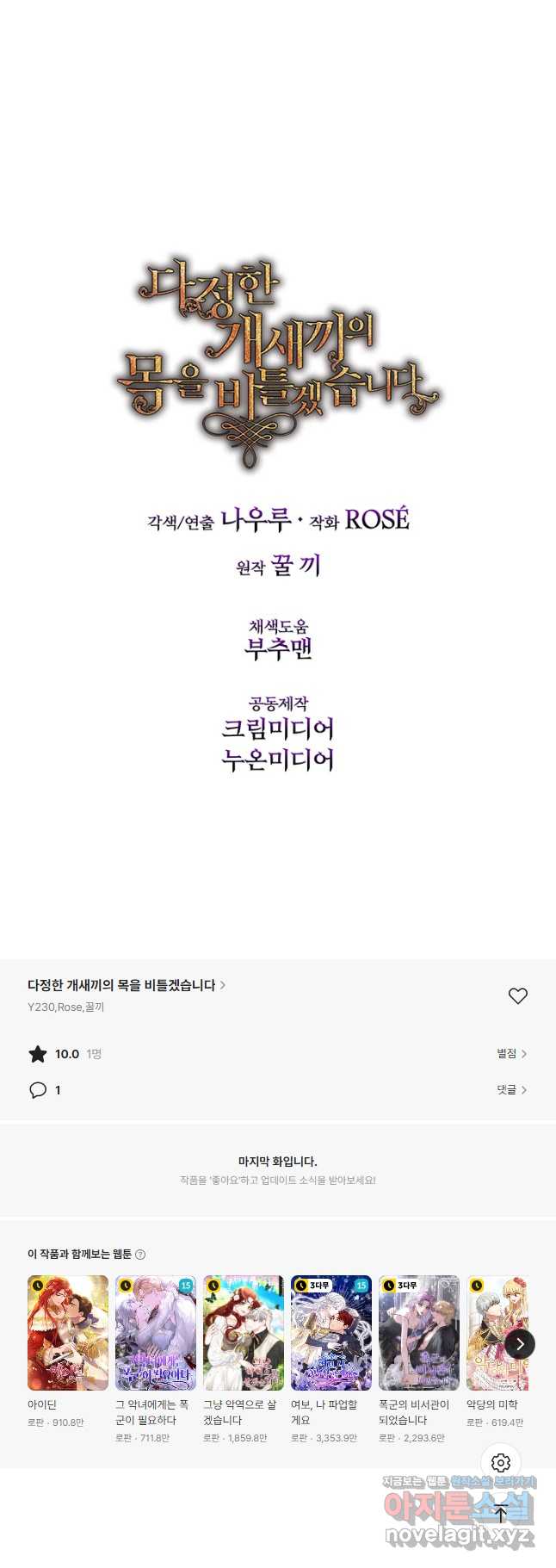Show next recommended webtoons with the arrow
Screen dimensions: 556x1568
click(x=519, y=1344)
